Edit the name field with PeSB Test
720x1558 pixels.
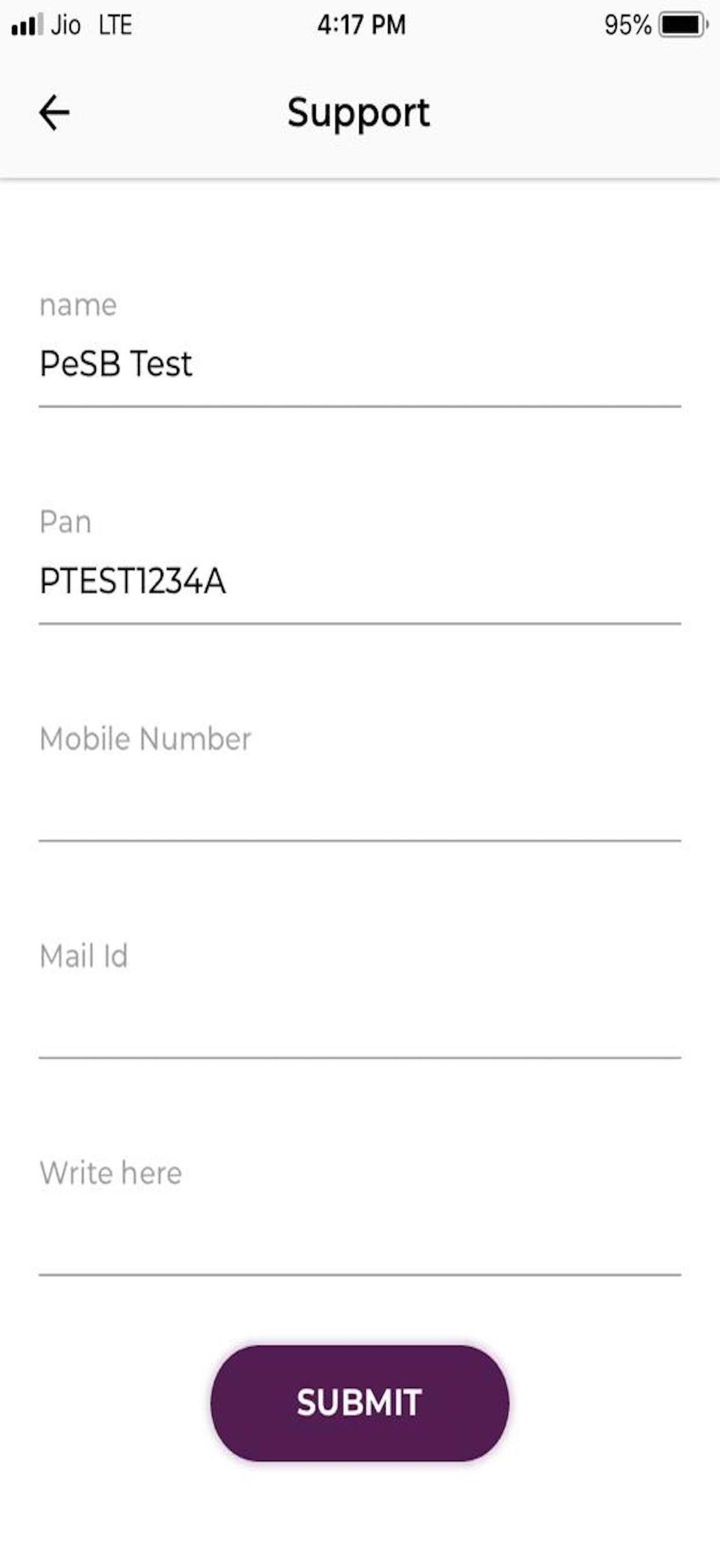point(359,365)
